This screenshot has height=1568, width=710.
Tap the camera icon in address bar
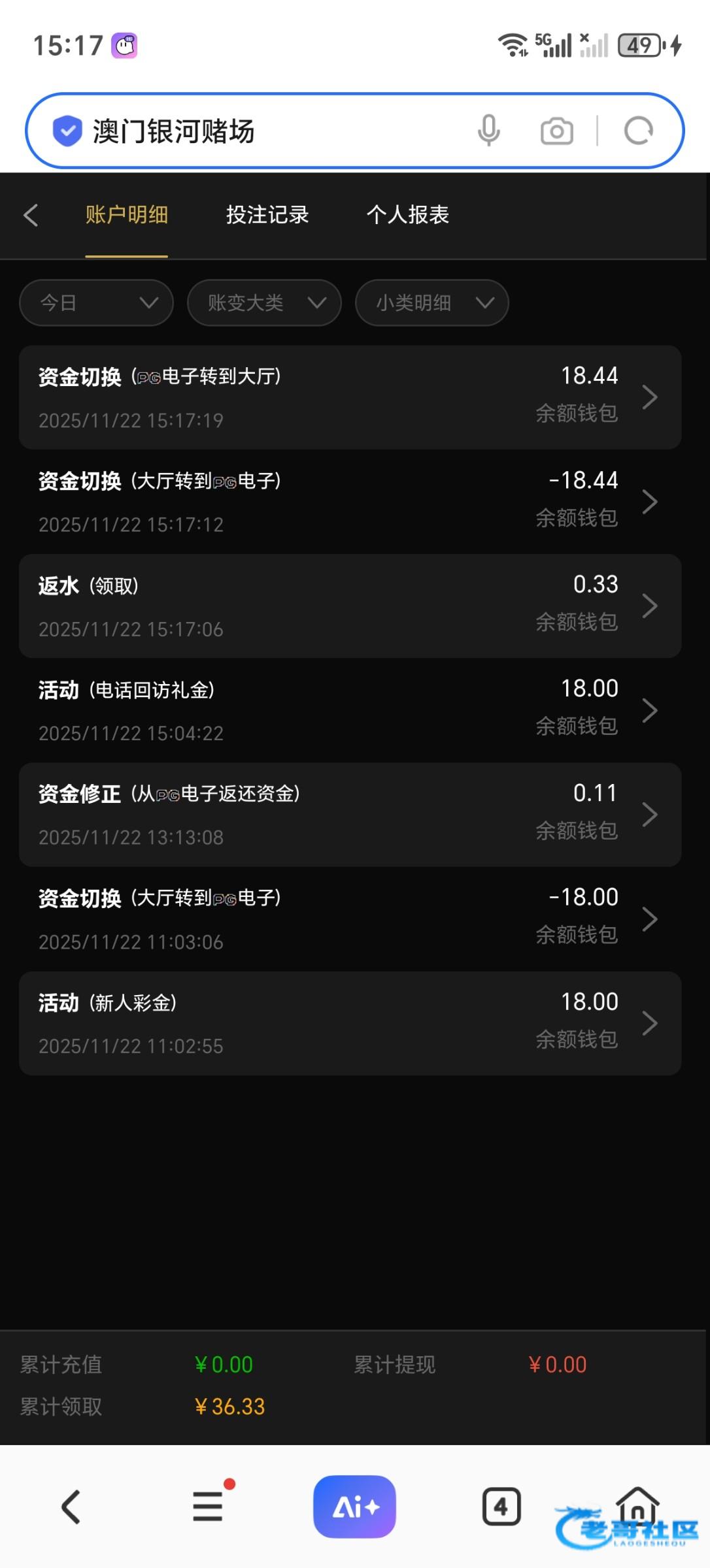(557, 131)
